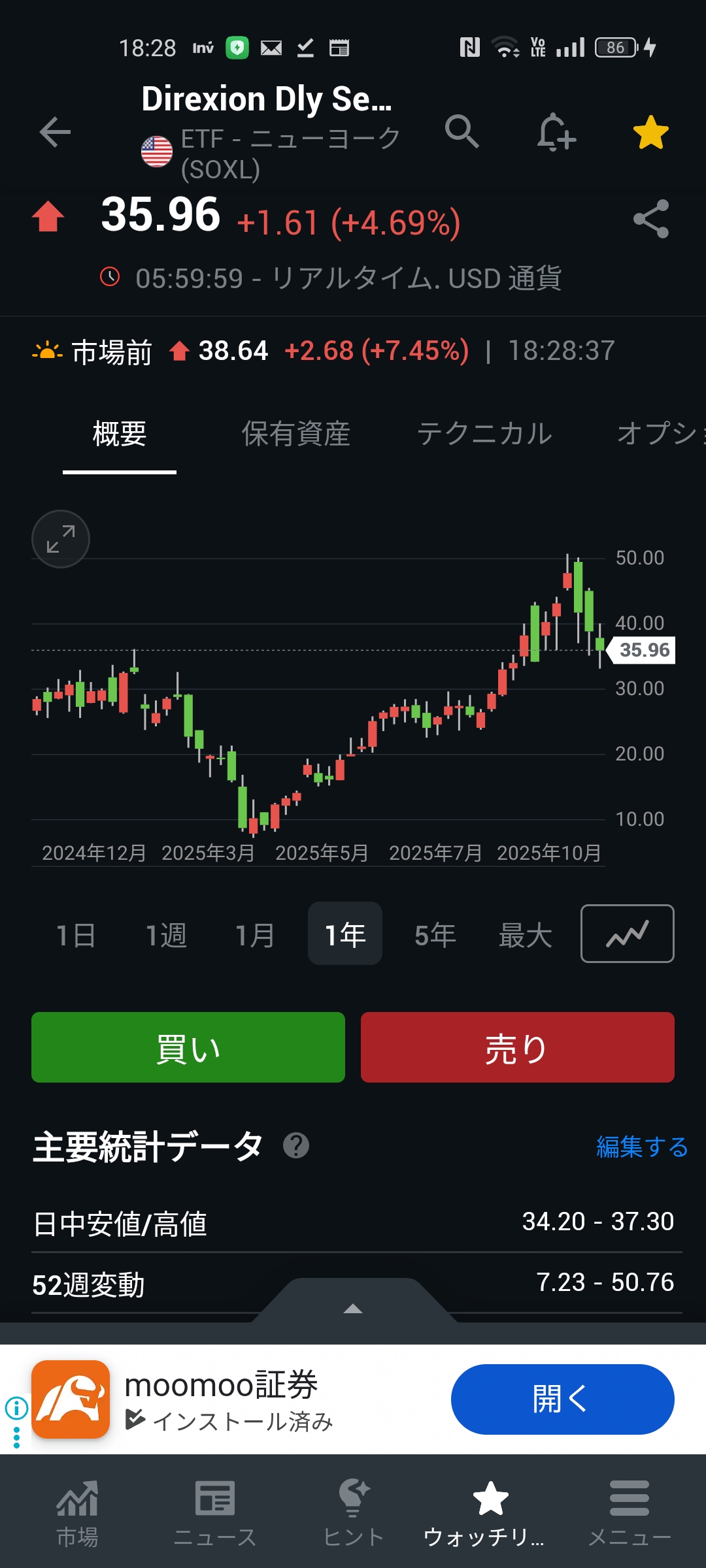The image size is (706, 1568).
Task: Choose the 最大 chart range
Action: [525, 934]
